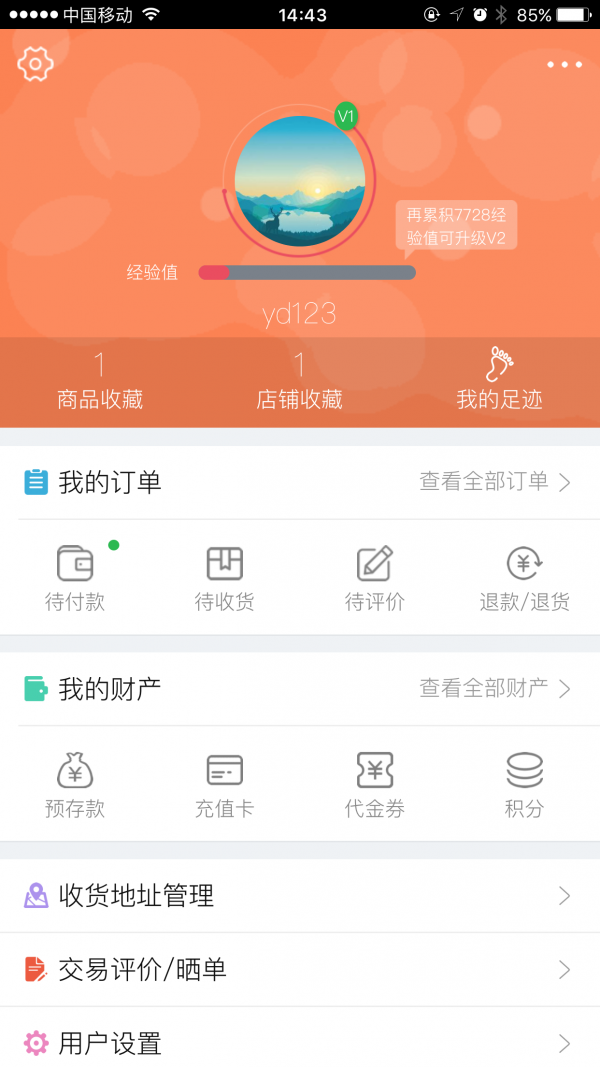Go to 退款/退货 refunds and returns

tap(524, 579)
